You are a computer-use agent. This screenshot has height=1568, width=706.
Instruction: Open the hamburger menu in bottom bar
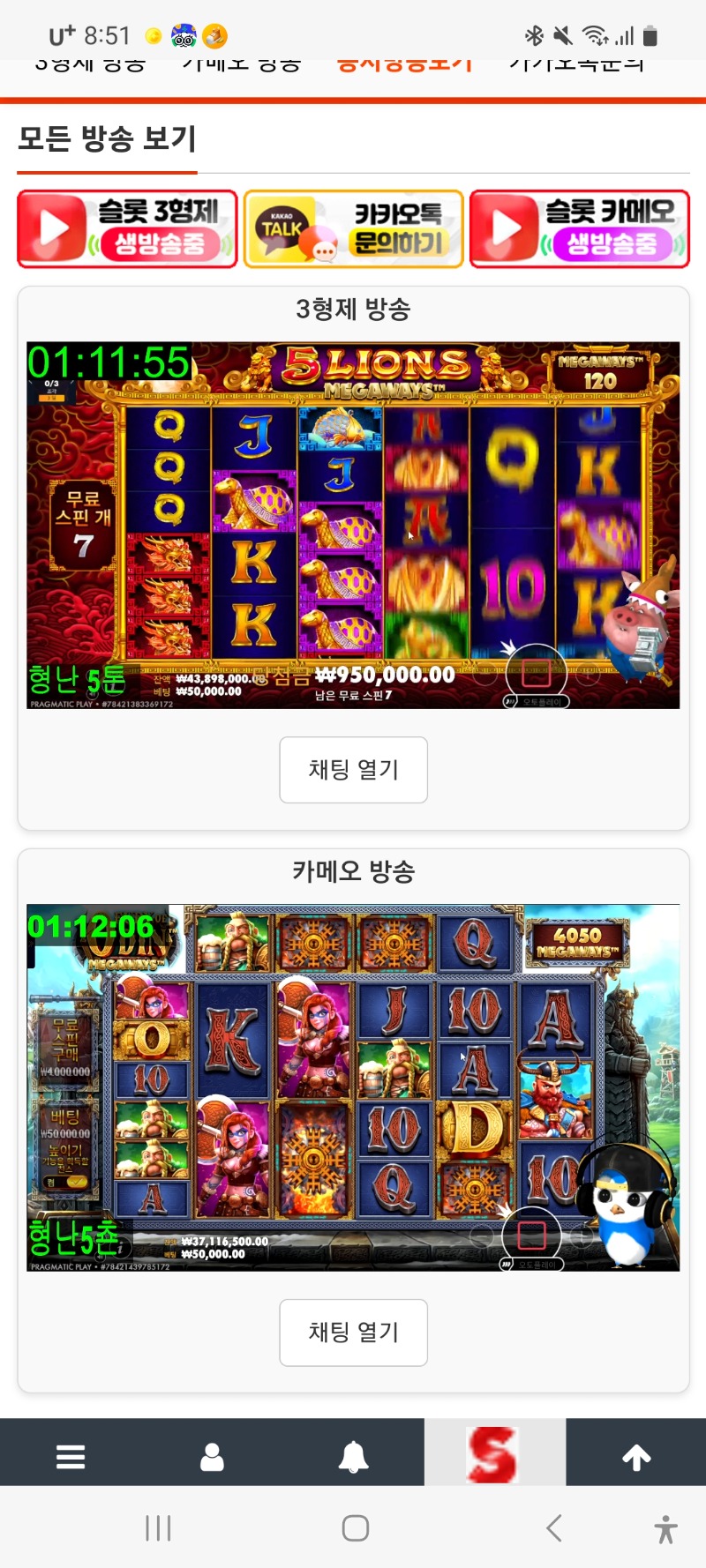(x=71, y=1456)
